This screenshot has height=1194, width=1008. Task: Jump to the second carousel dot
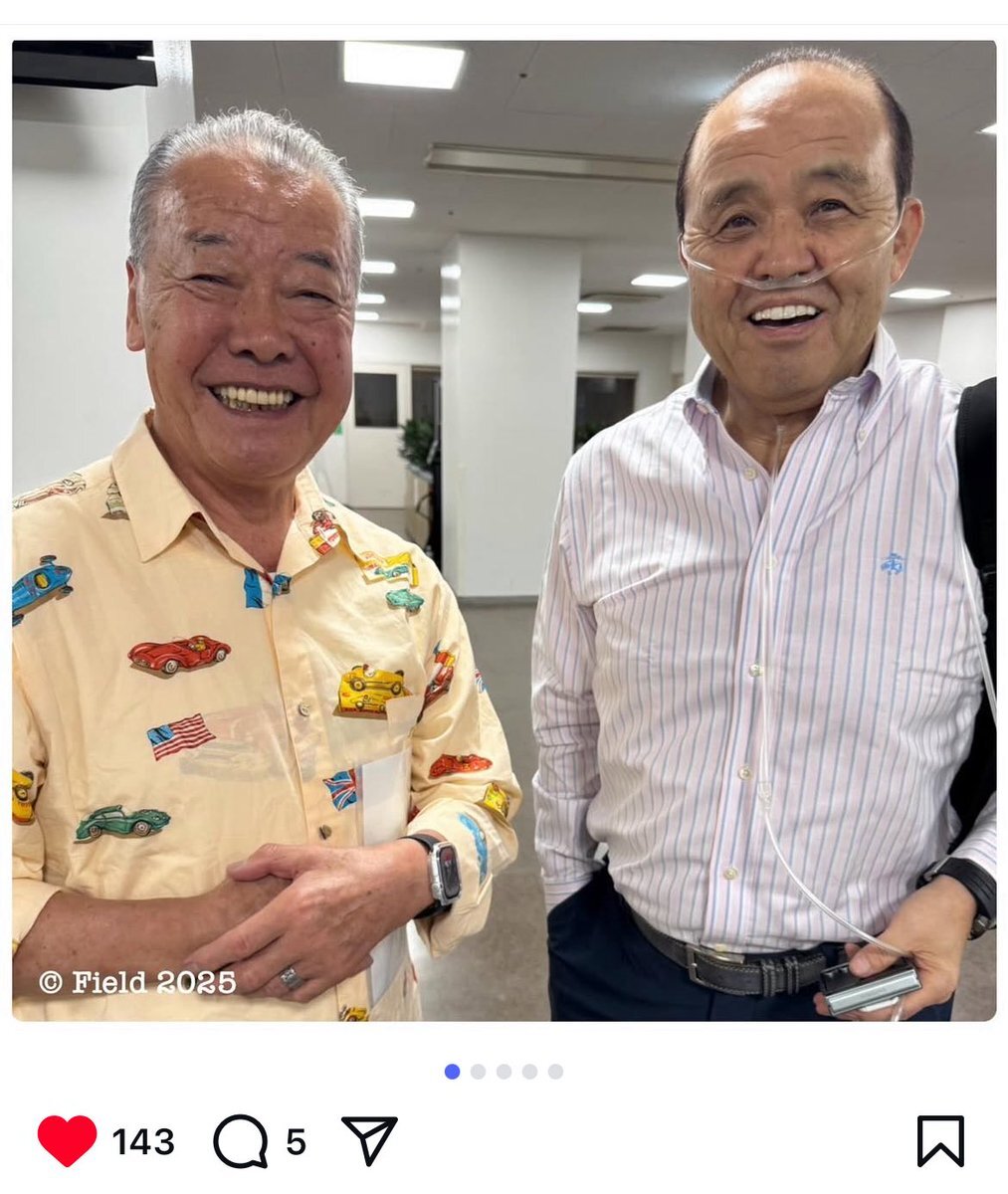click(x=478, y=1072)
